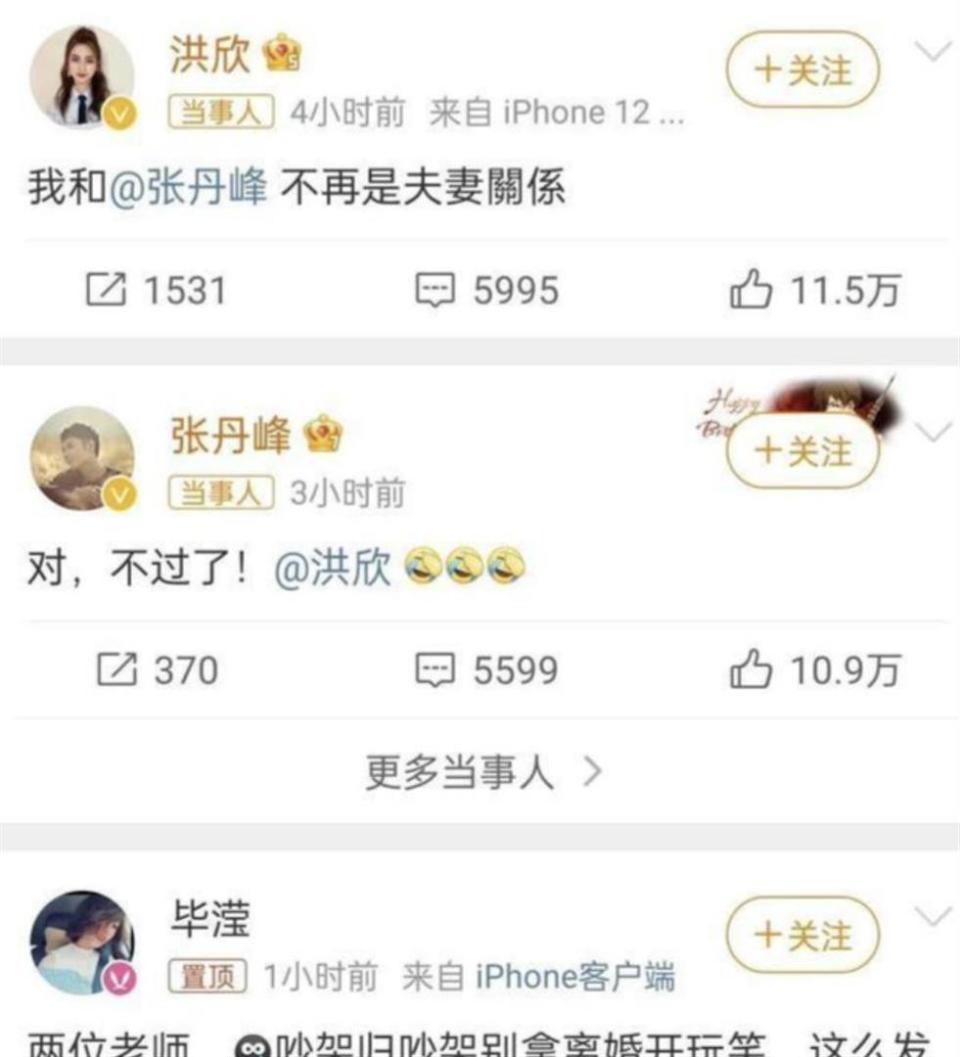Click the verified badge on 洪欣's avatar
The width and height of the screenshot is (960, 1057).
(117, 110)
